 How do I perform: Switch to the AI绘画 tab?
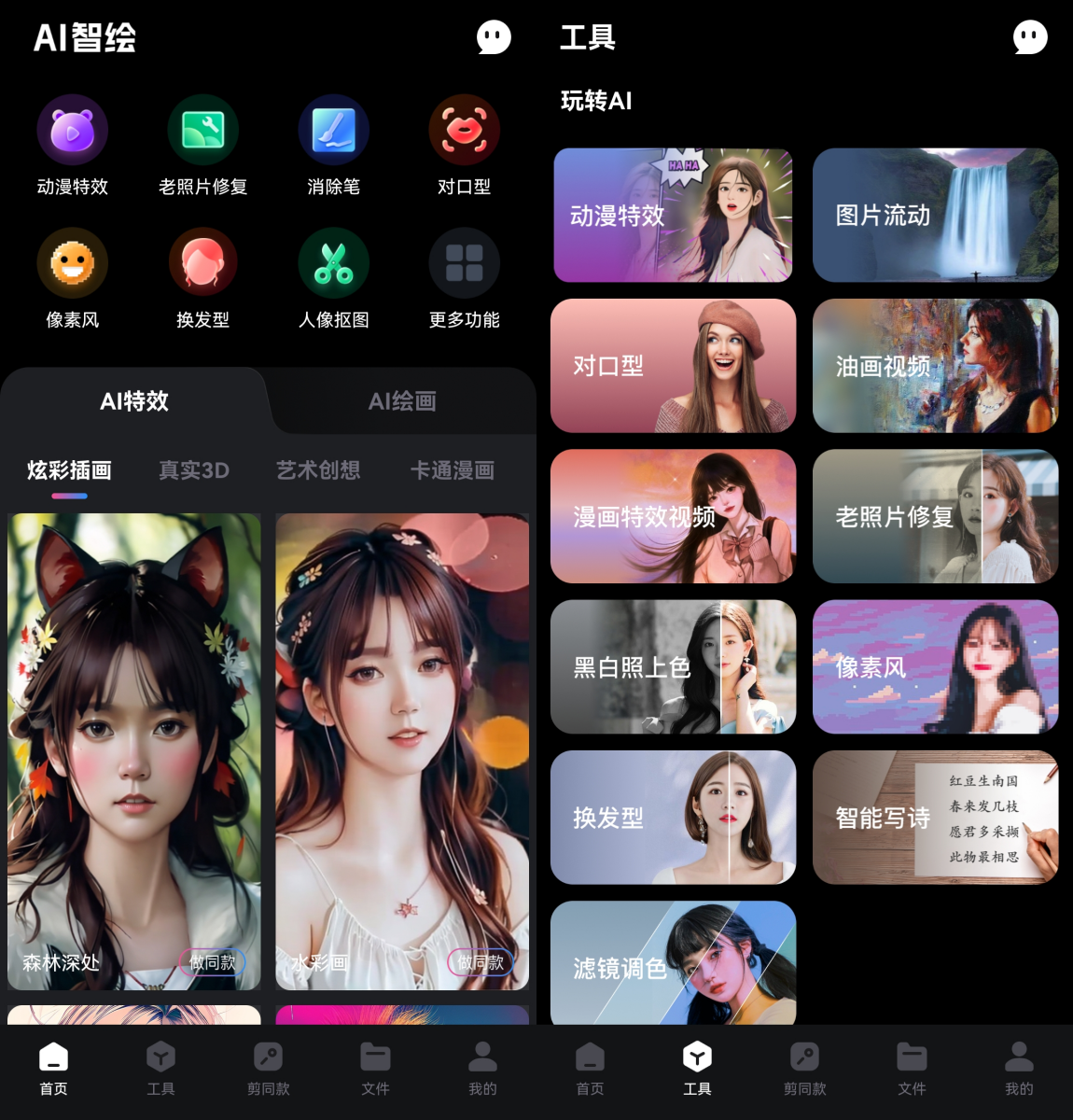[x=402, y=401]
